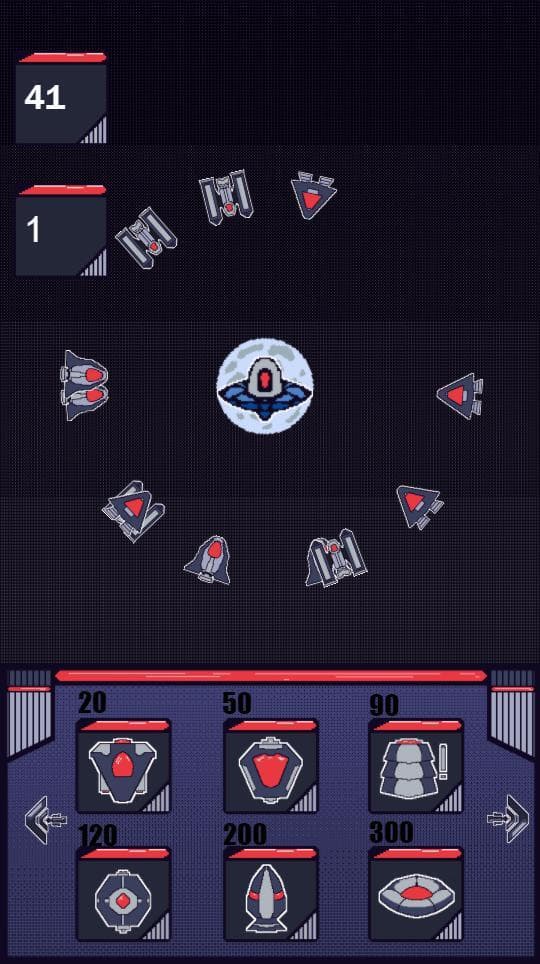Pick the 120-cost round ship

coord(123,895)
